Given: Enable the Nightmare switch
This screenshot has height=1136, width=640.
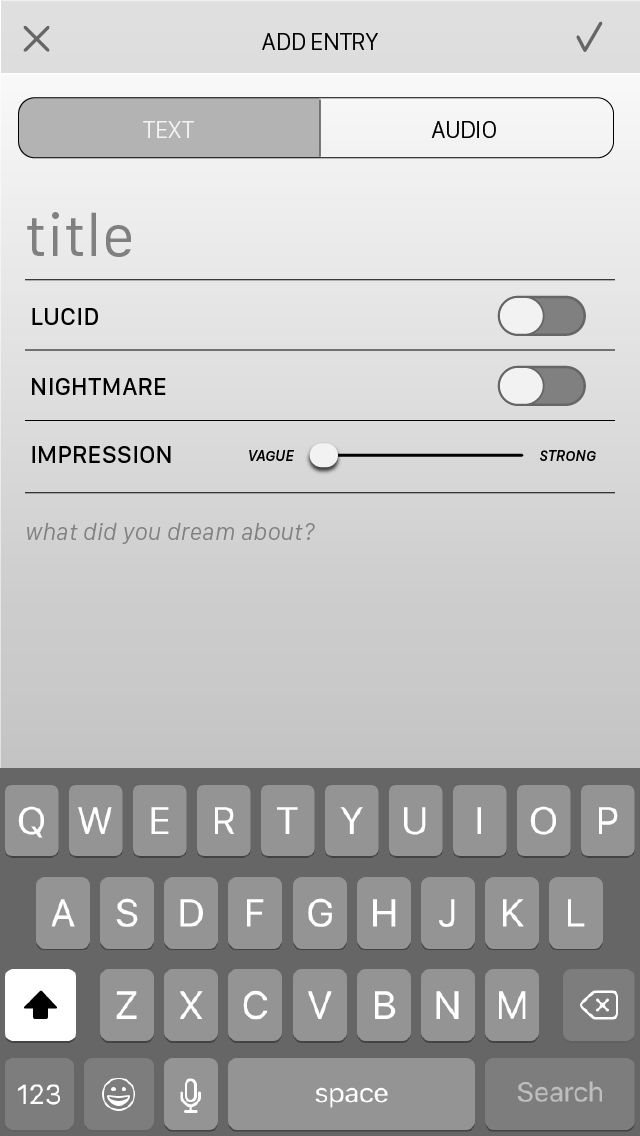Looking at the screenshot, I should point(541,386).
